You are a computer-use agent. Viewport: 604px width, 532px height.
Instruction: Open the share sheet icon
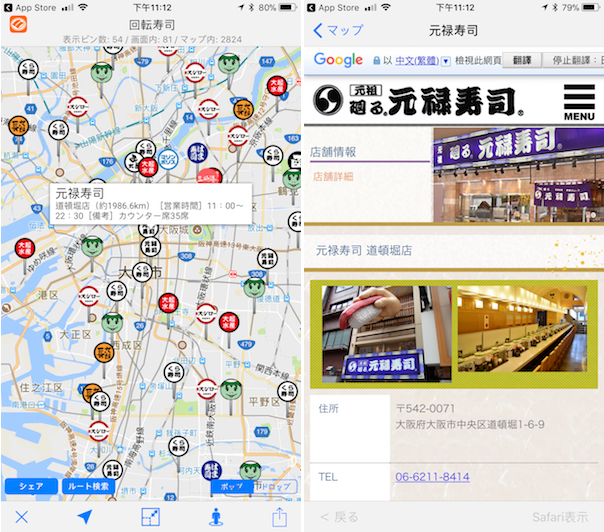click(280, 517)
